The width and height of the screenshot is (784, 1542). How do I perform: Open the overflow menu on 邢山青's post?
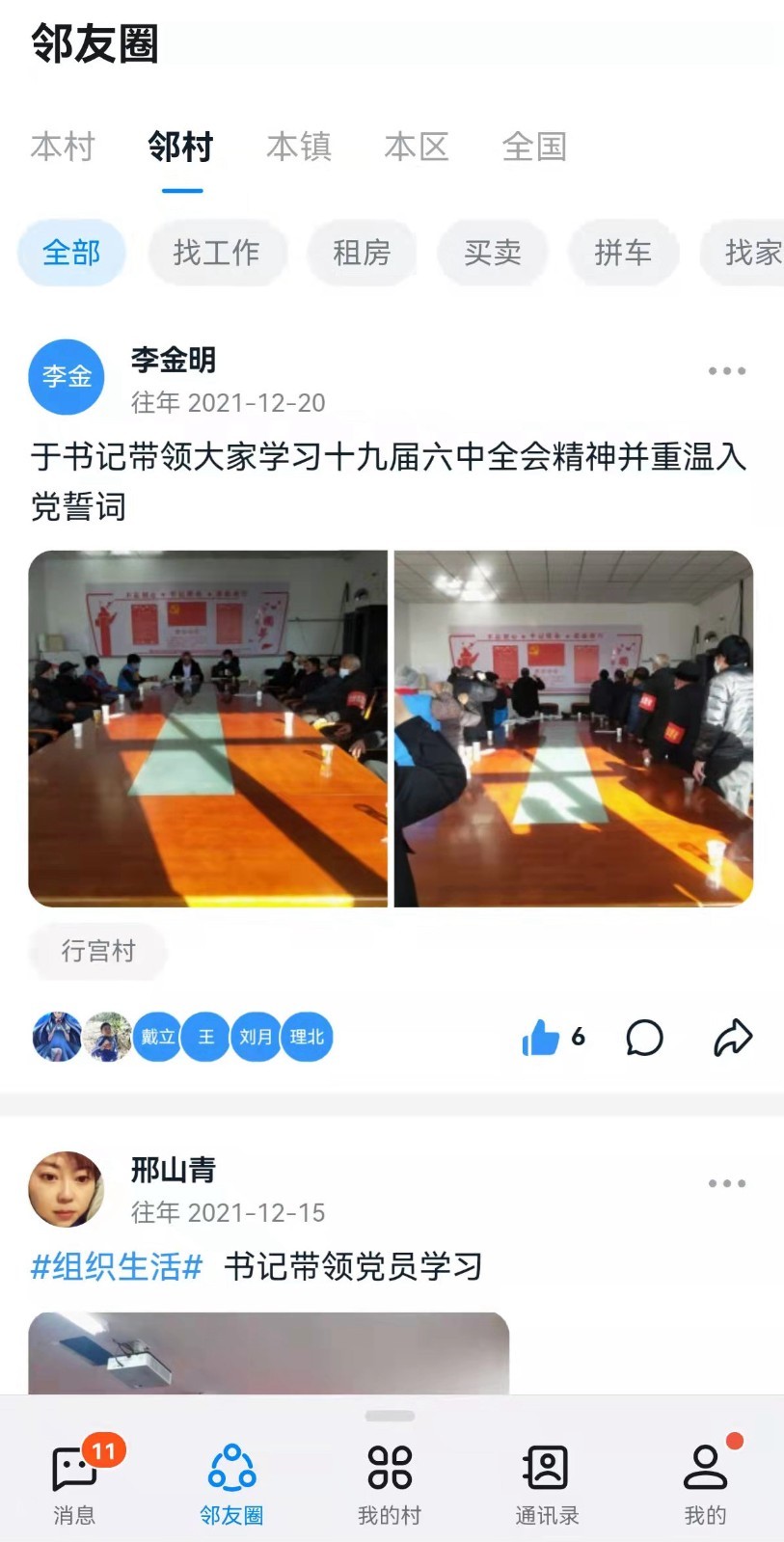click(726, 1183)
